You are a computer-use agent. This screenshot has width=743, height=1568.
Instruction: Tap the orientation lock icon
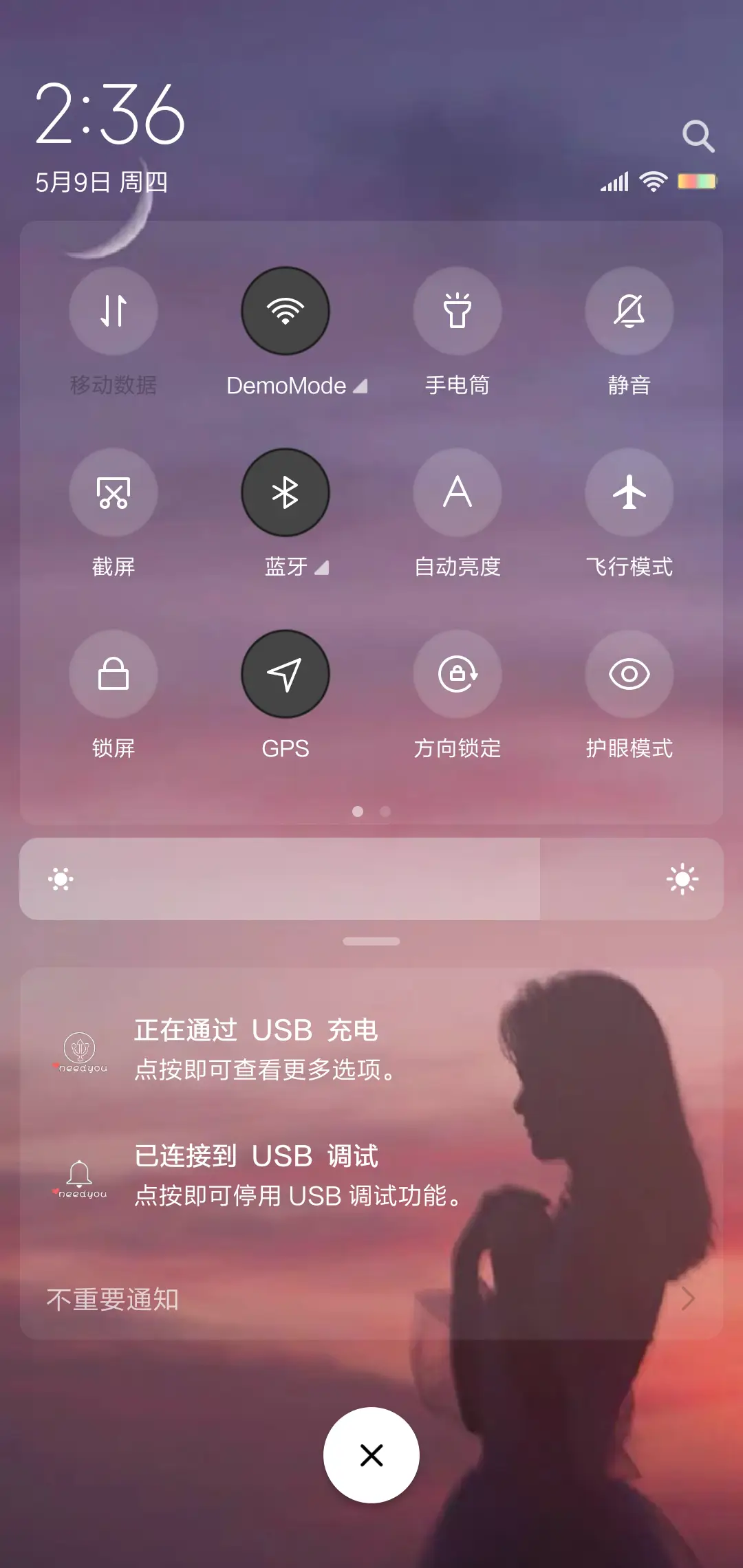[457, 675]
